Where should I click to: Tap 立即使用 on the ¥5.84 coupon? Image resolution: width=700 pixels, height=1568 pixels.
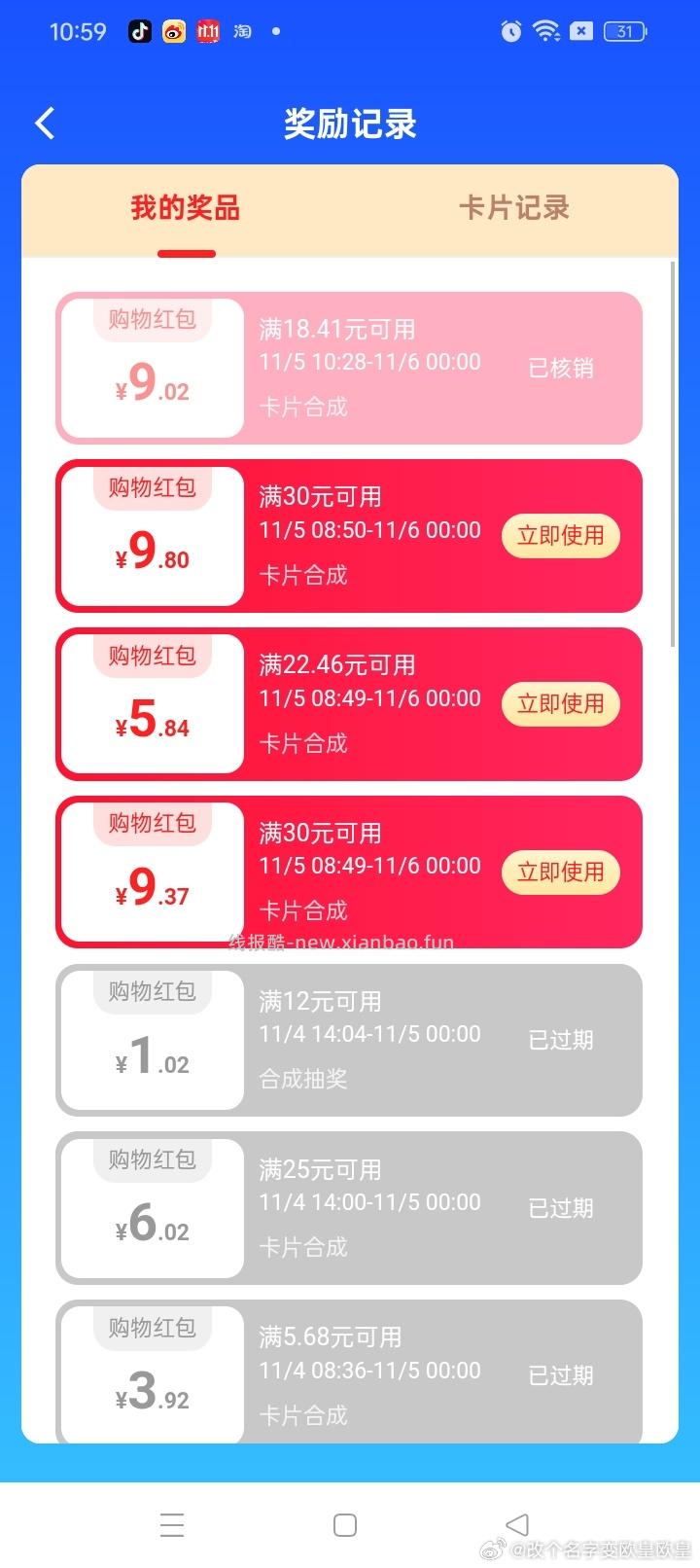click(x=560, y=704)
